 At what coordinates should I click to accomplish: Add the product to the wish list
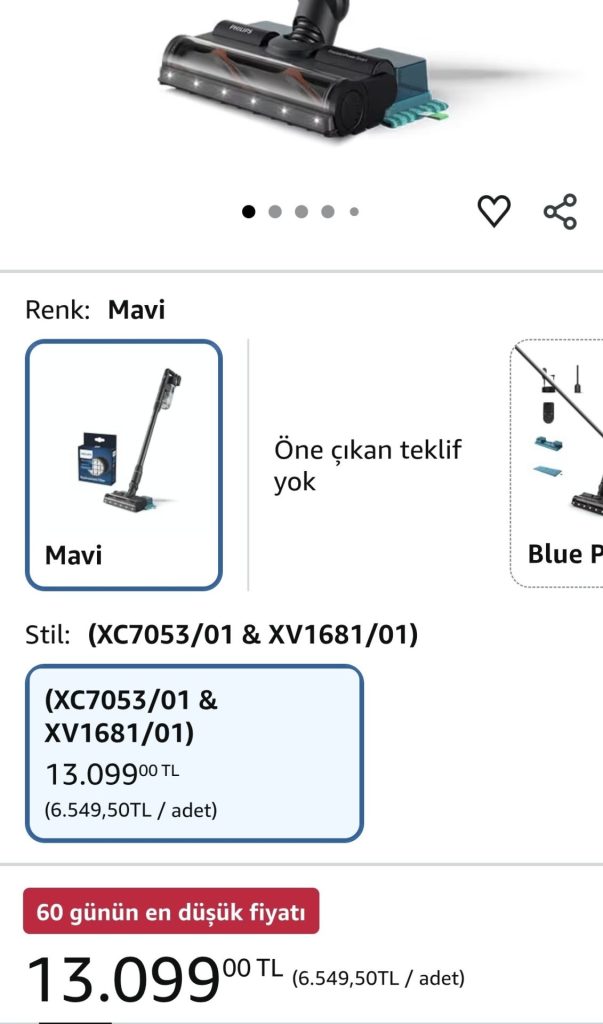(493, 211)
